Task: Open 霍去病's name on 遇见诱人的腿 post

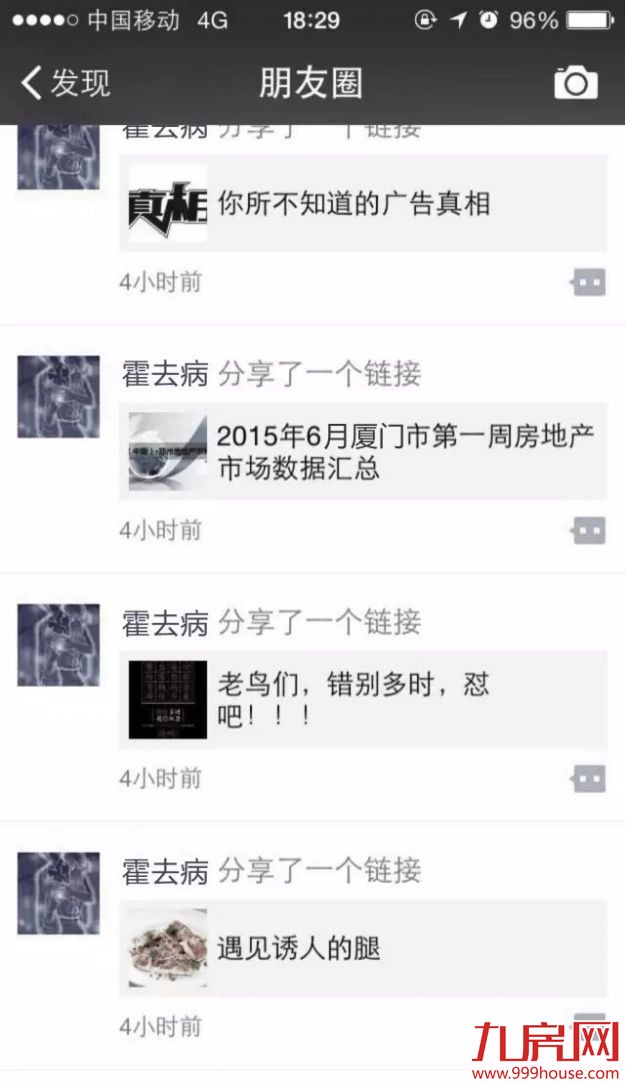Action: click(x=165, y=870)
